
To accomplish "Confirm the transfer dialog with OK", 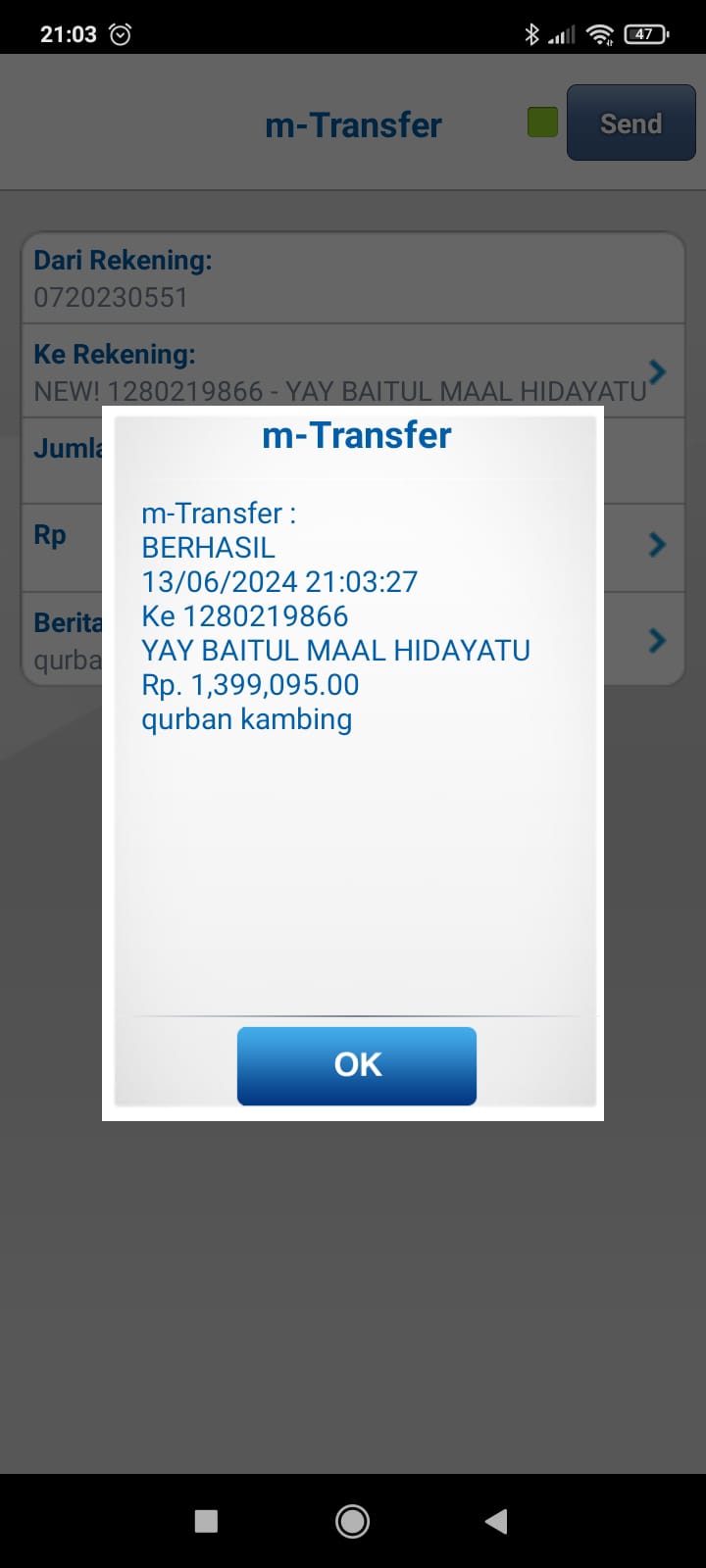I will (x=357, y=1065).
